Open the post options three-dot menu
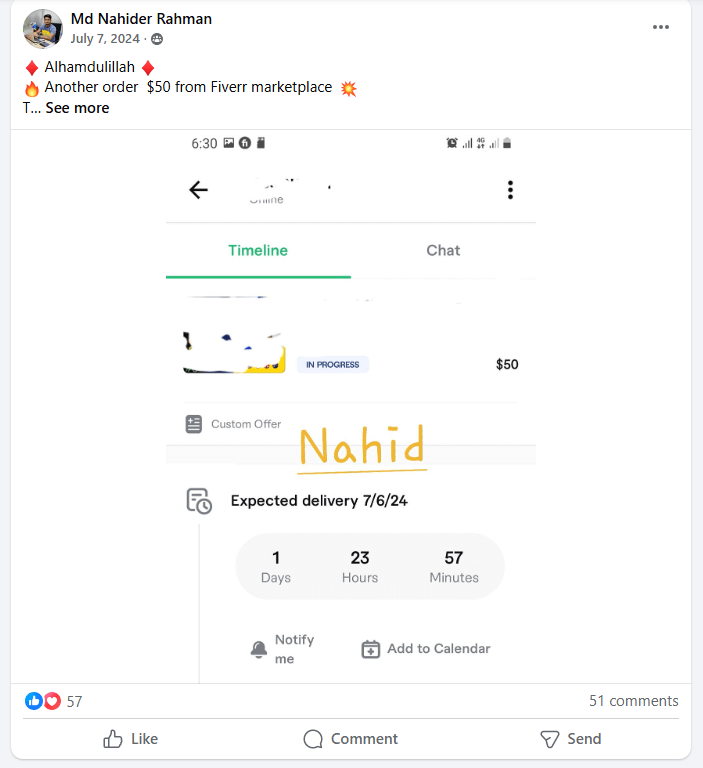This screenshot has width=703, height=768. [661, 27]
